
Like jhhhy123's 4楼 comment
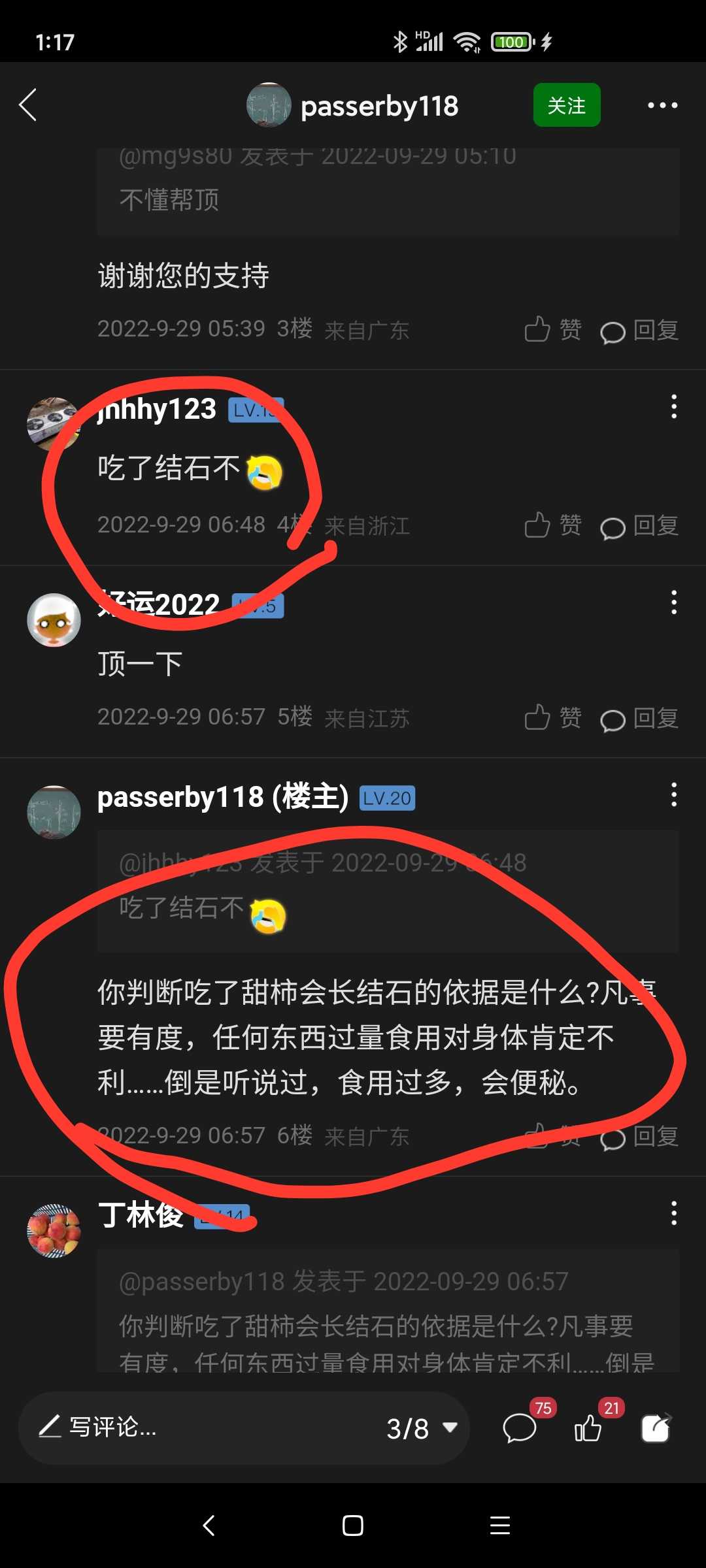(553, 525)
